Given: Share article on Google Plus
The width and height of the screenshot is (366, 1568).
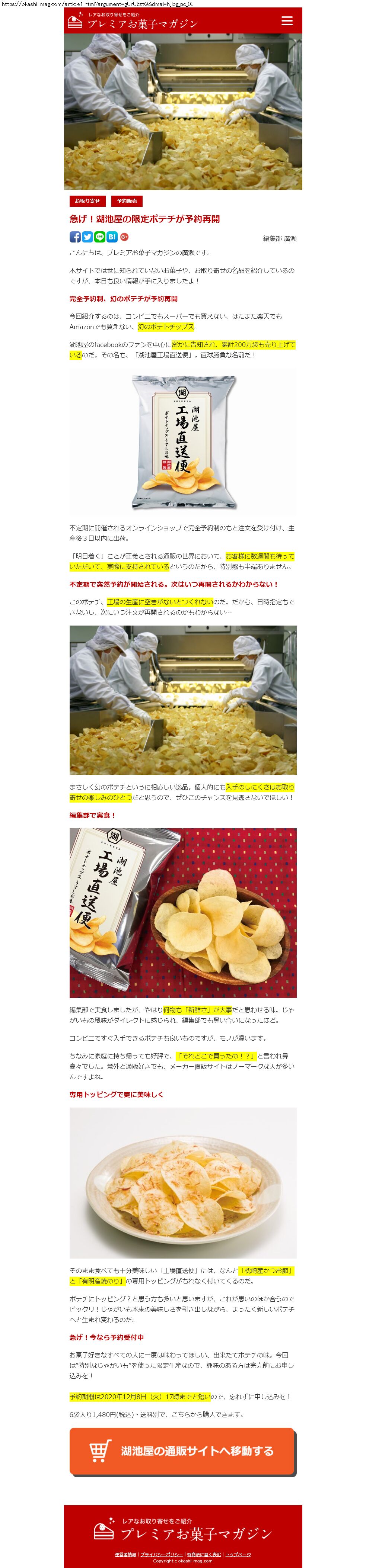Looking at the screenshot, I should tap(125, 237).
